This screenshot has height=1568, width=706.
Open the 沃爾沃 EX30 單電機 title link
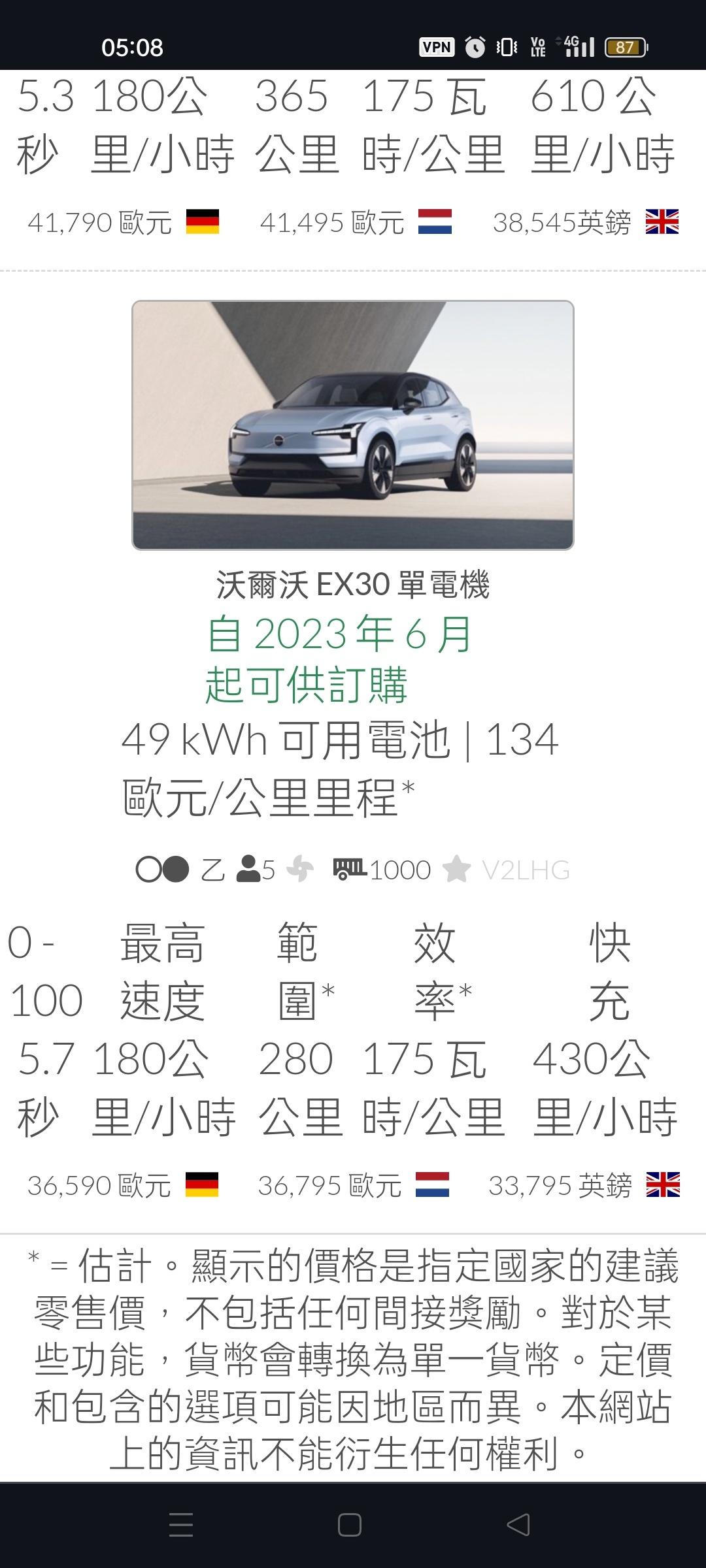click(x=353, y=584)
